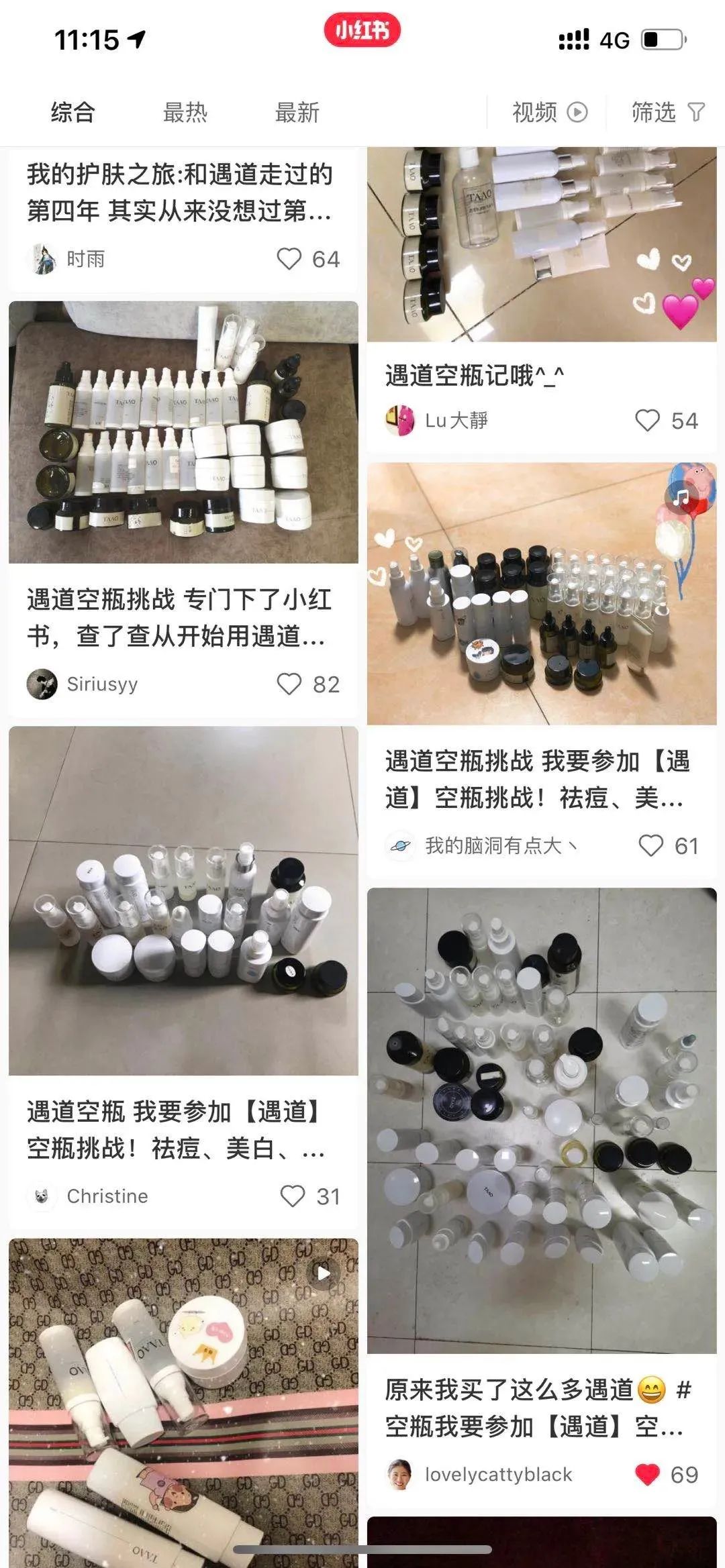725x1568 pixels.
Task: Tap the 视频 play icon to view videos
Action: 576,113
